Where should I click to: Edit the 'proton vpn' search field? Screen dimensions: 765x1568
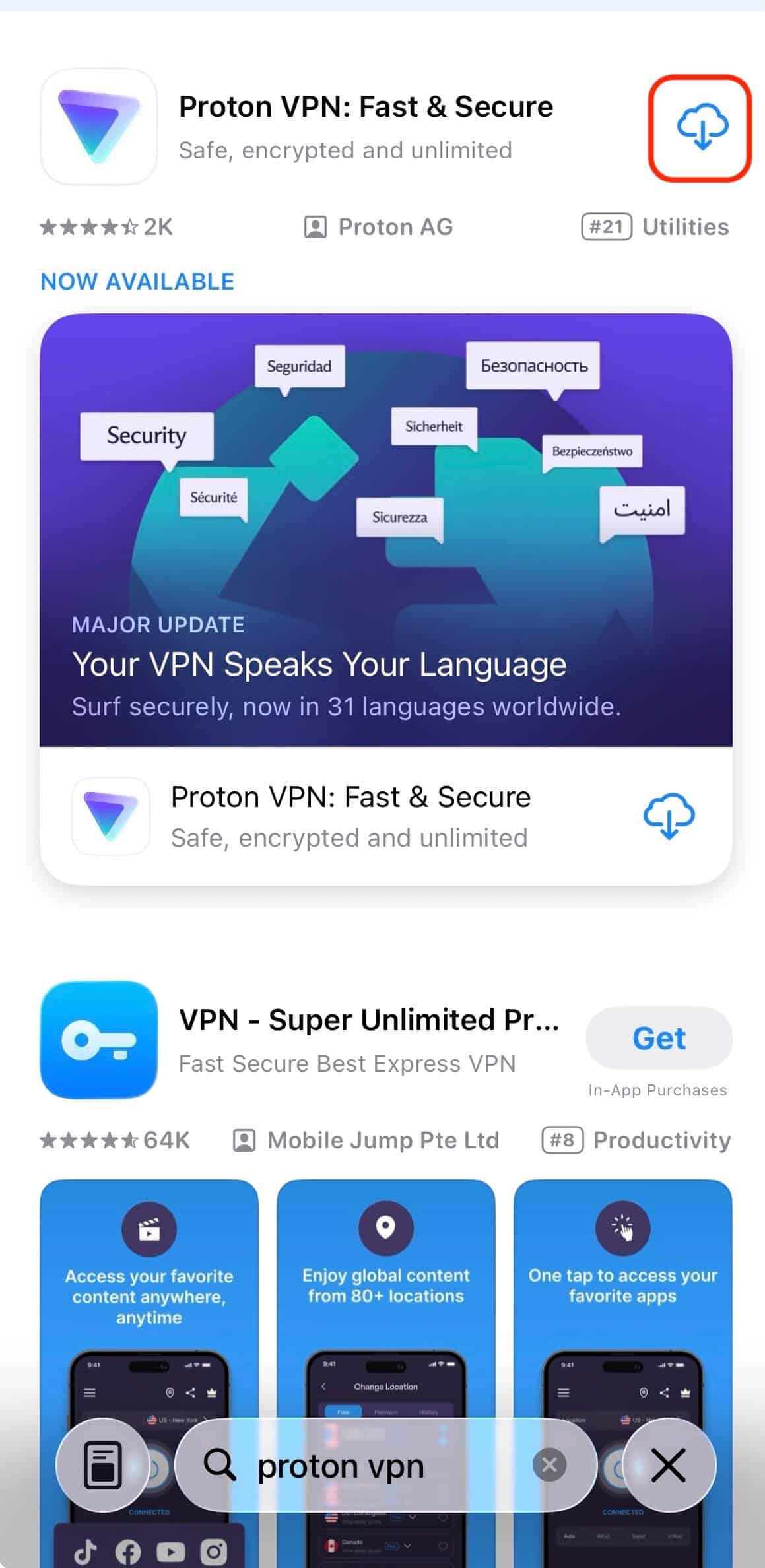[x=370, y=1466]
